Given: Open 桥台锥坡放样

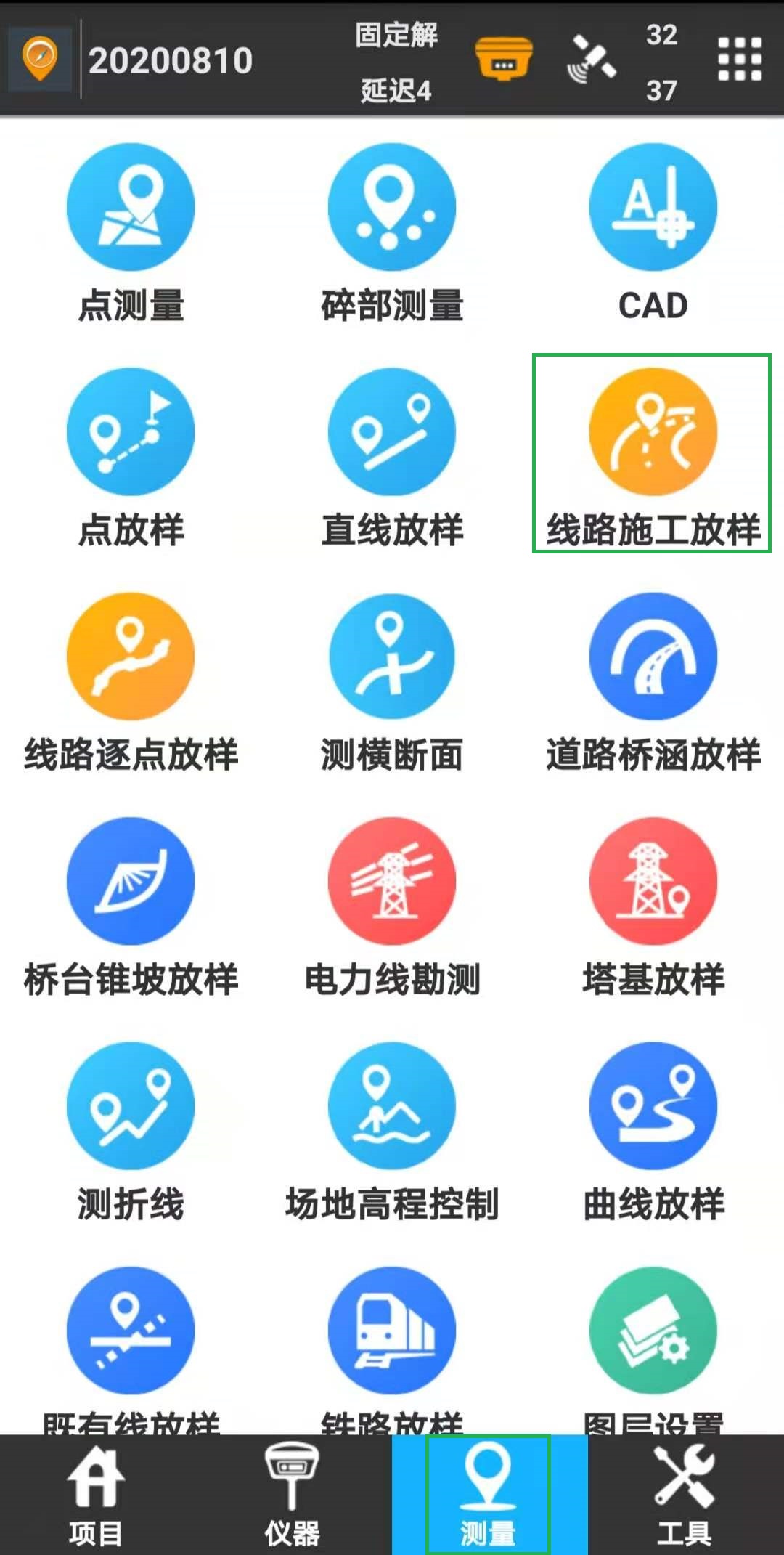Looking at the screenshot, I should 131,908.
